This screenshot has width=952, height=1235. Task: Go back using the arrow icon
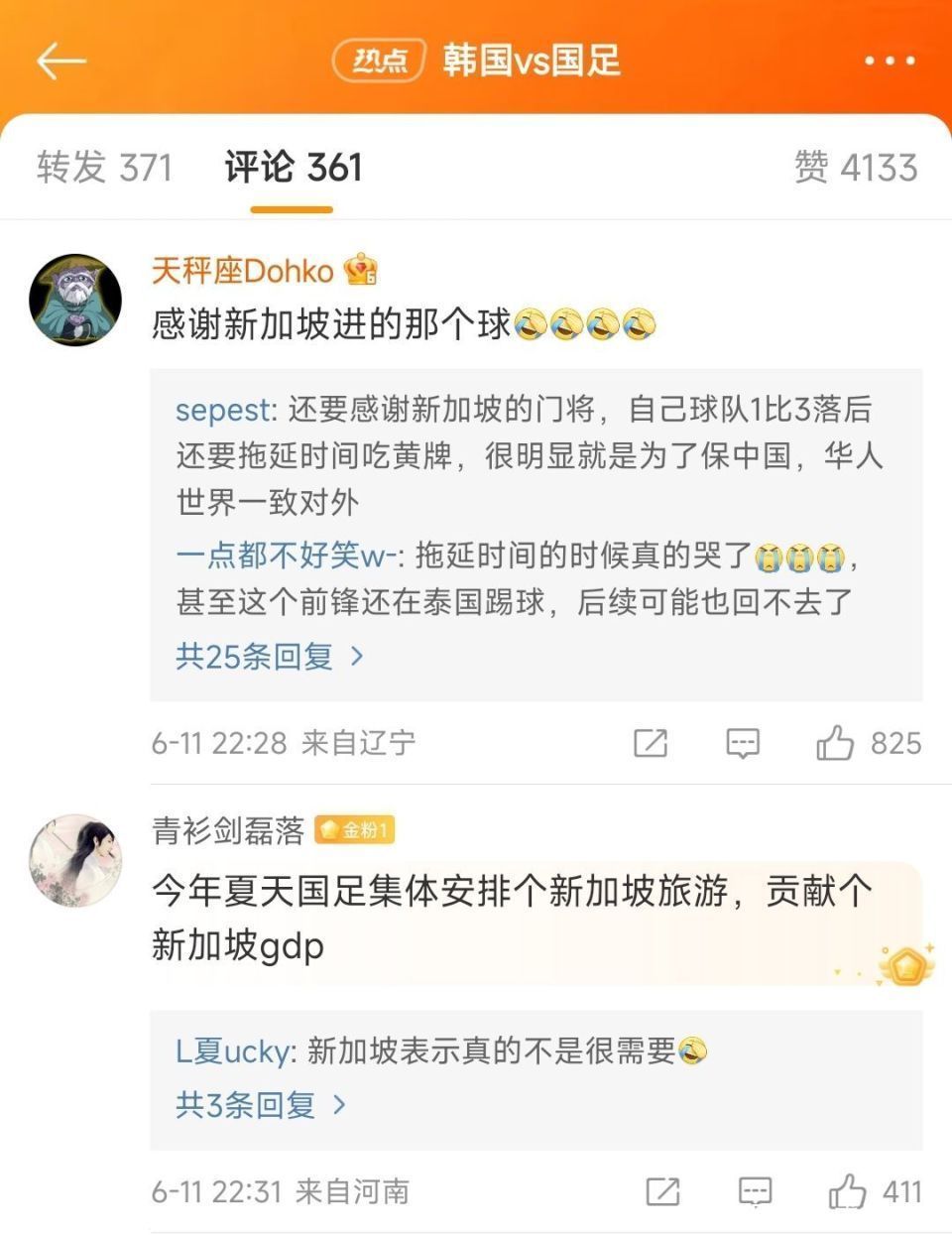click(x=61, y=62)
